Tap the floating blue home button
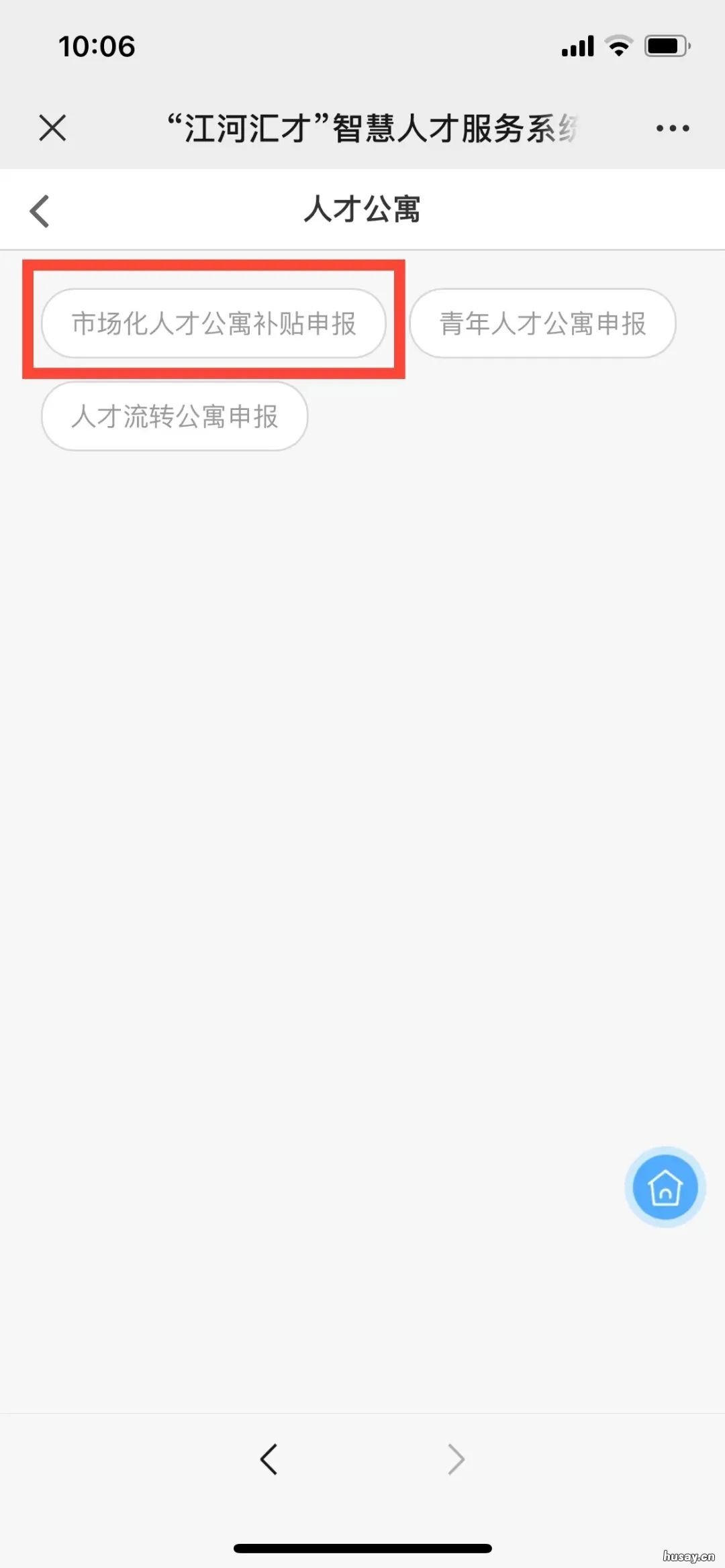The image size is (725, 1568). point(665,1187)
